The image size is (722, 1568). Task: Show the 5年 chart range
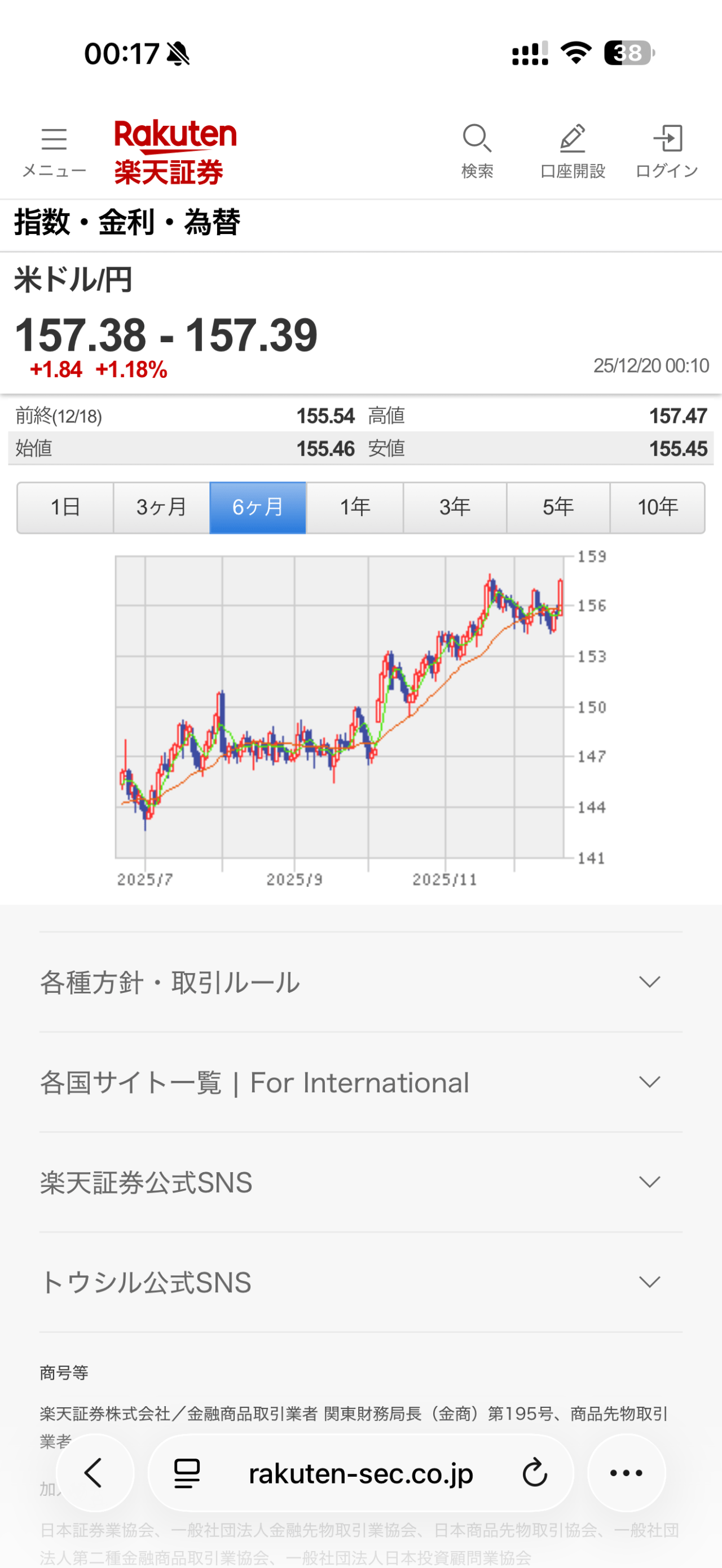pos(558,507)
